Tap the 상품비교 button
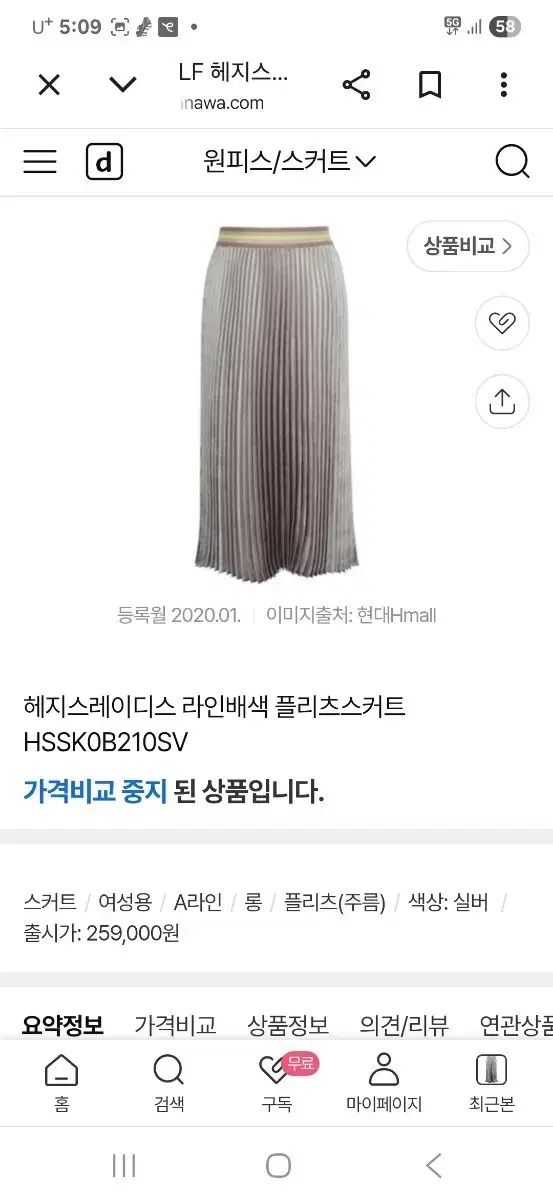 (x=468, y=246)
